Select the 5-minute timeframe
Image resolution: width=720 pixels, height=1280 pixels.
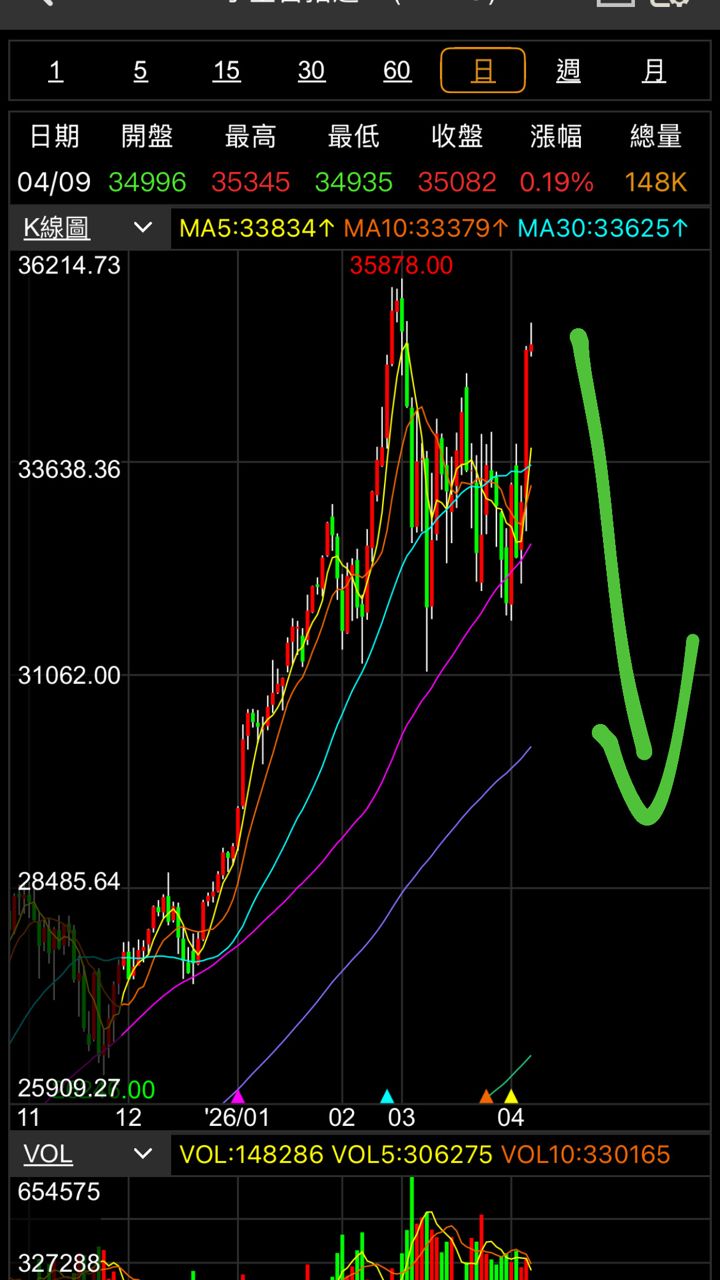click(141, 71)
